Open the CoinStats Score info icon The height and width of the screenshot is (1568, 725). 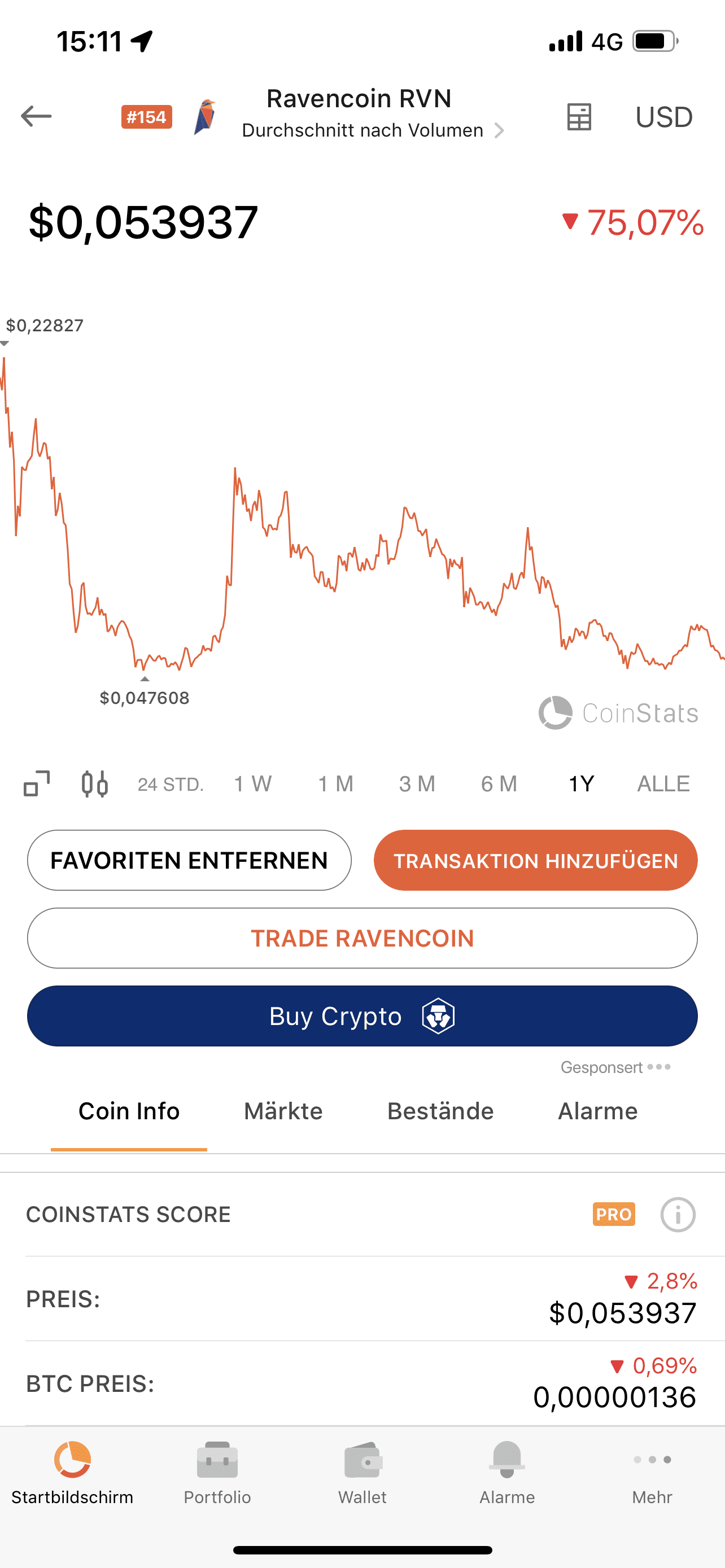(x=678, y=1214)
